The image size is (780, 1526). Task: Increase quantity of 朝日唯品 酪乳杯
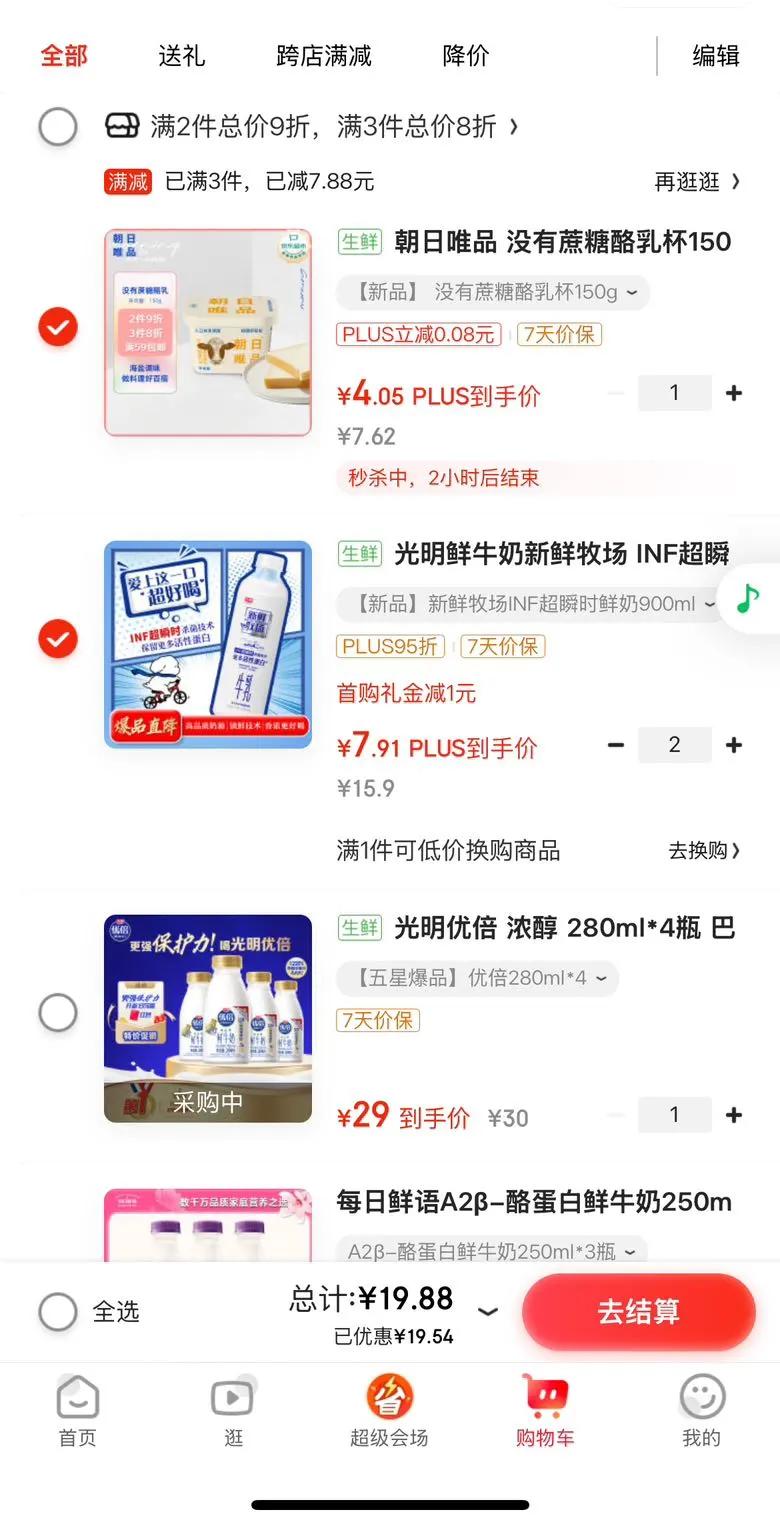734,393
